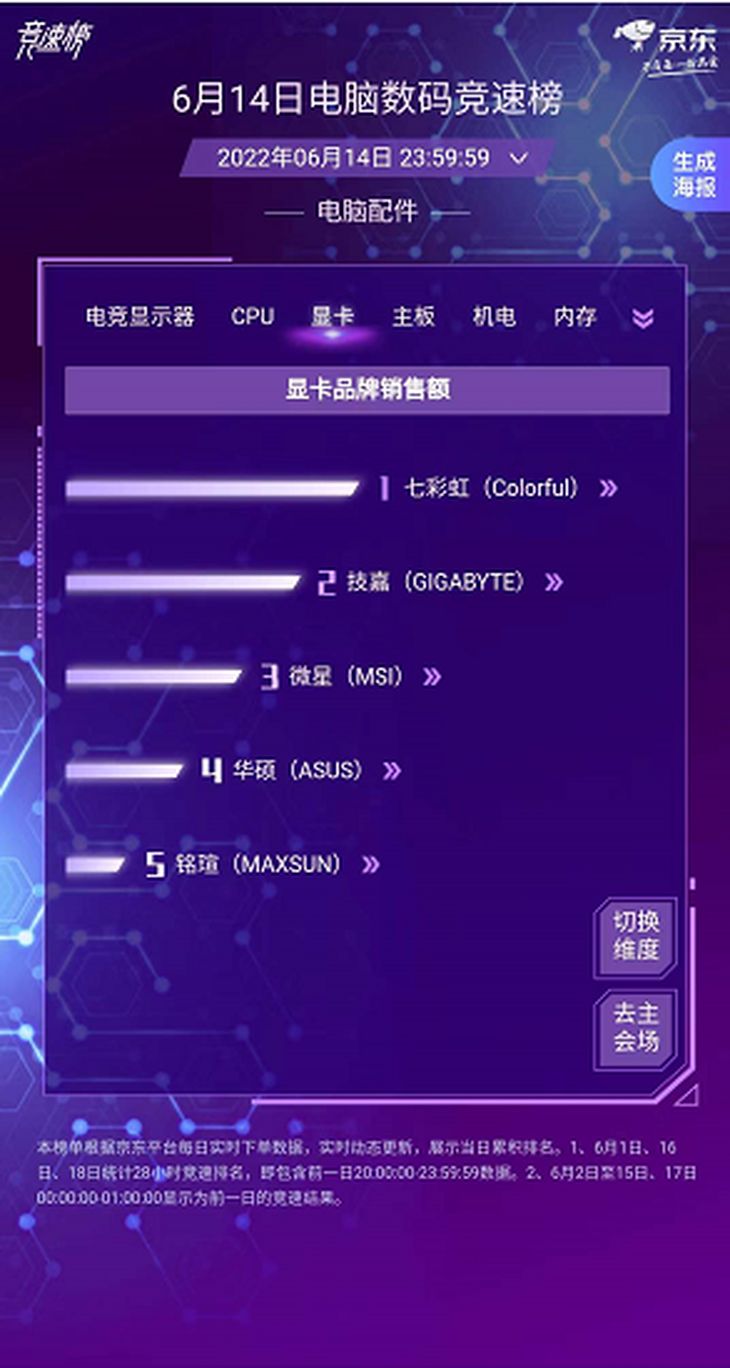The height and width of the screenshot is (1368, 730).
Task: Switch to the 主板 tab
Action: 413,317
